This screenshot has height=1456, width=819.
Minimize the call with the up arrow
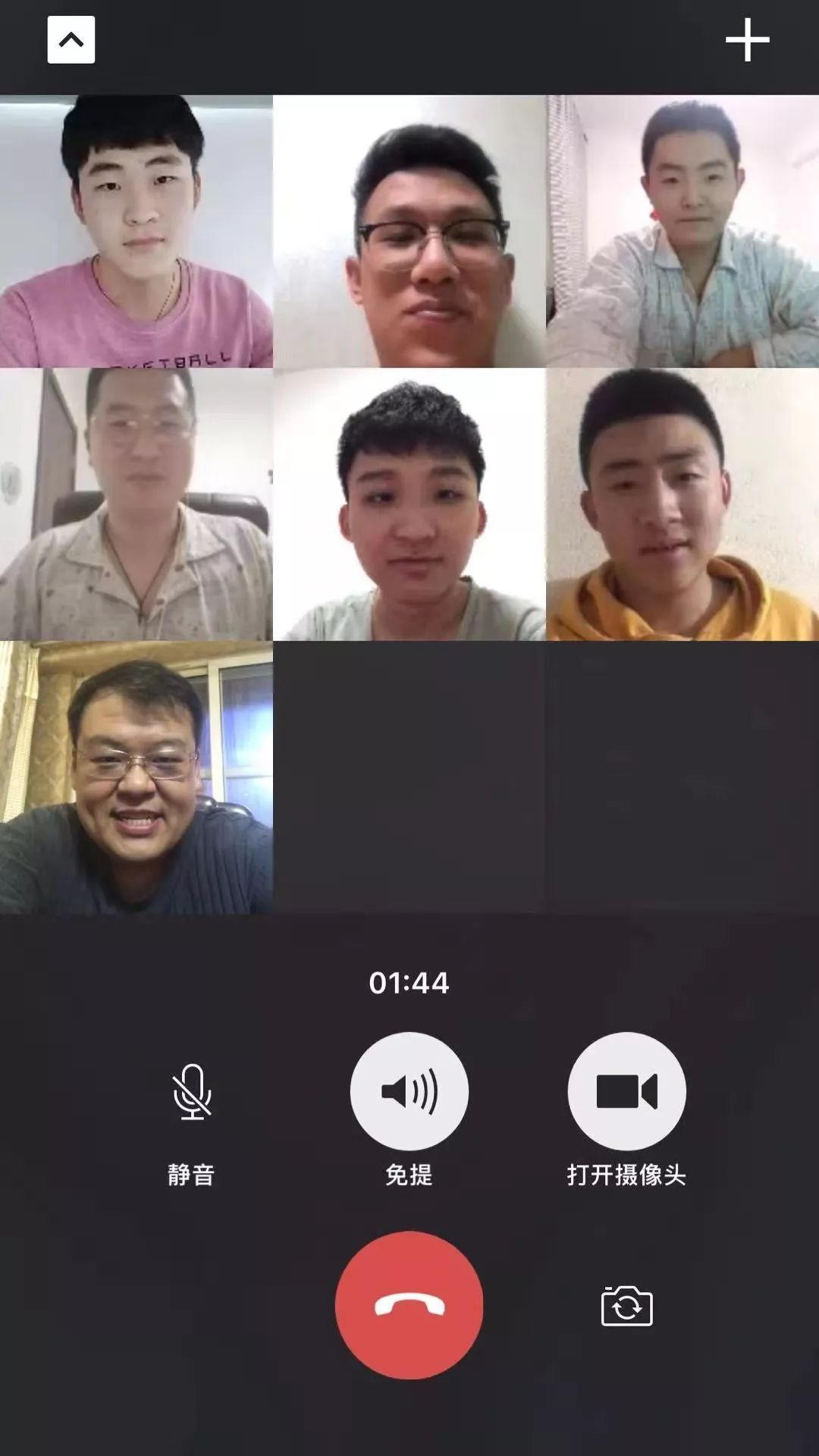71,39
